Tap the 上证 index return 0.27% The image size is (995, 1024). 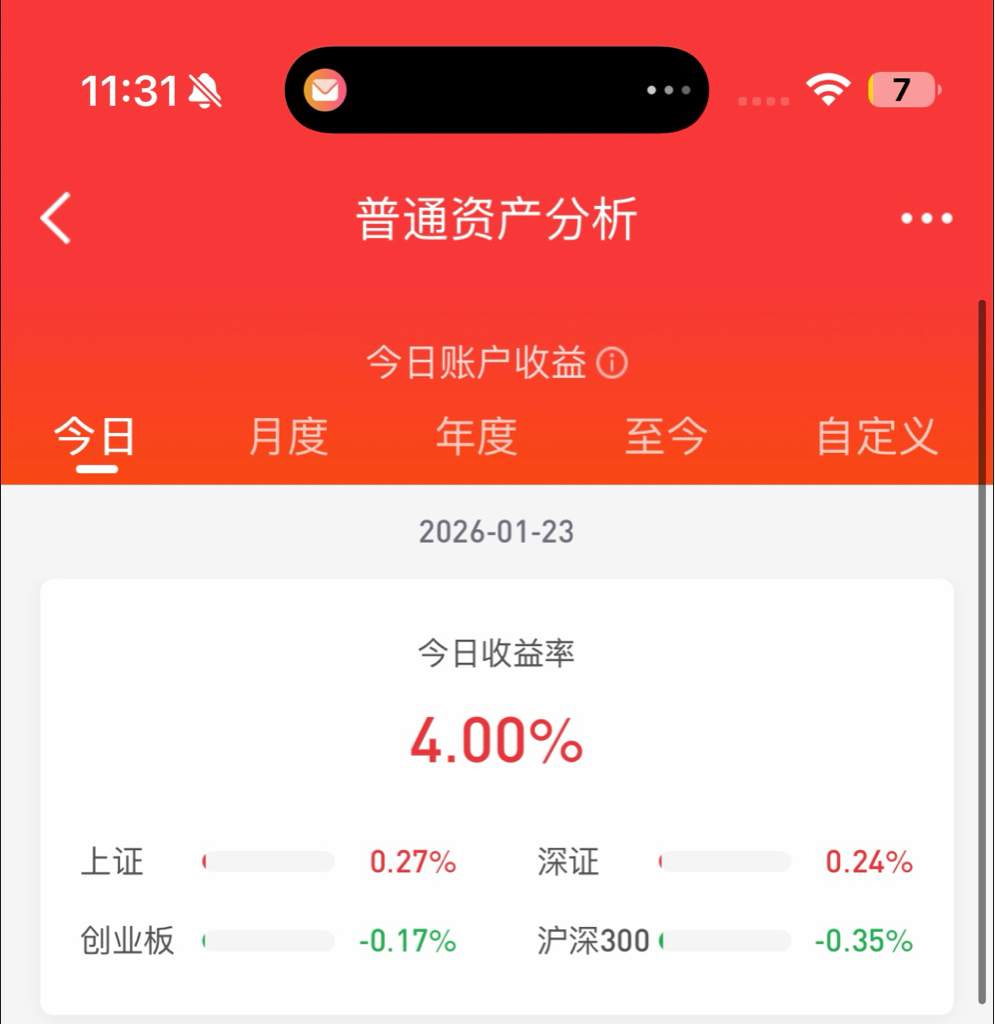click(x=413, y=862)
